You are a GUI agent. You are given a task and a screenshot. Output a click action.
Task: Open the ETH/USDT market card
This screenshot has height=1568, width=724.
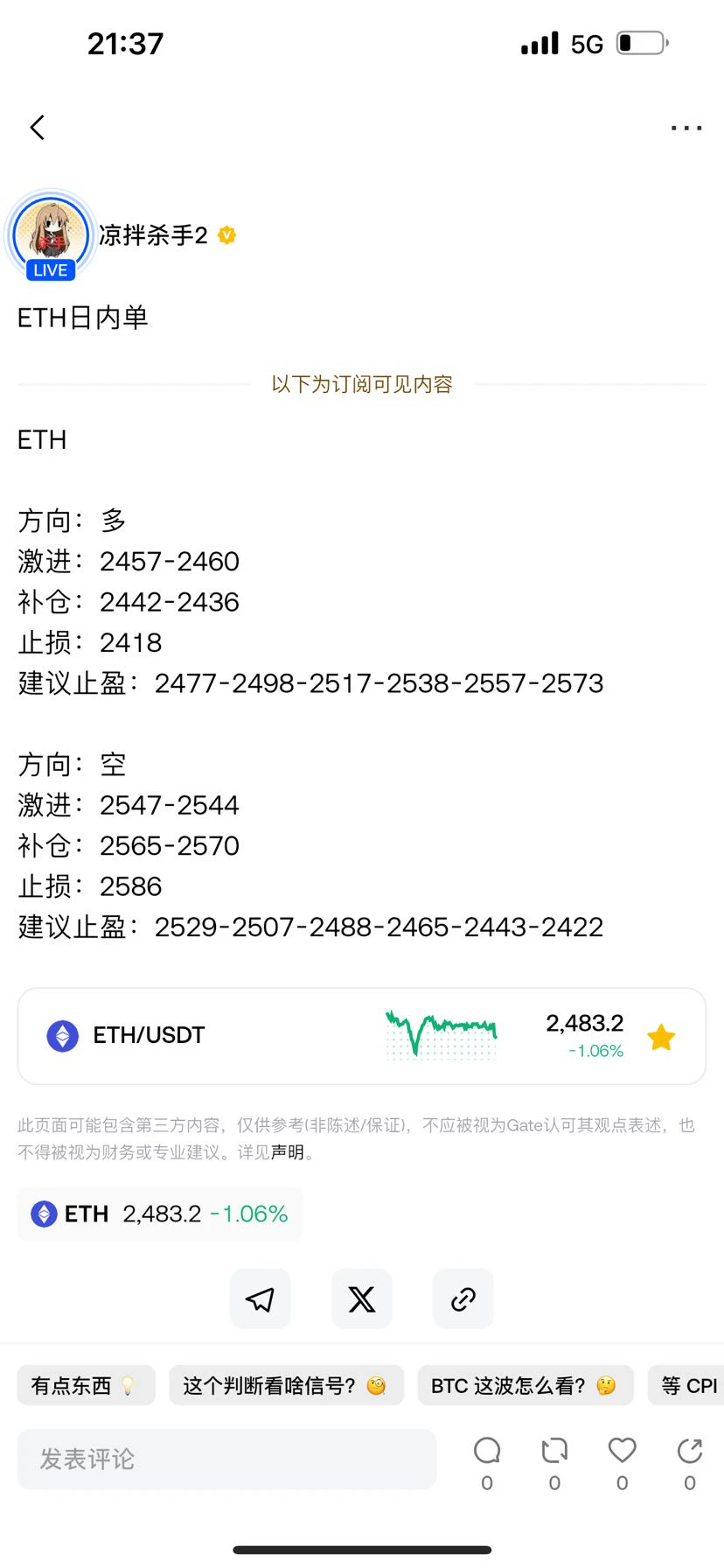(362, 1036)
